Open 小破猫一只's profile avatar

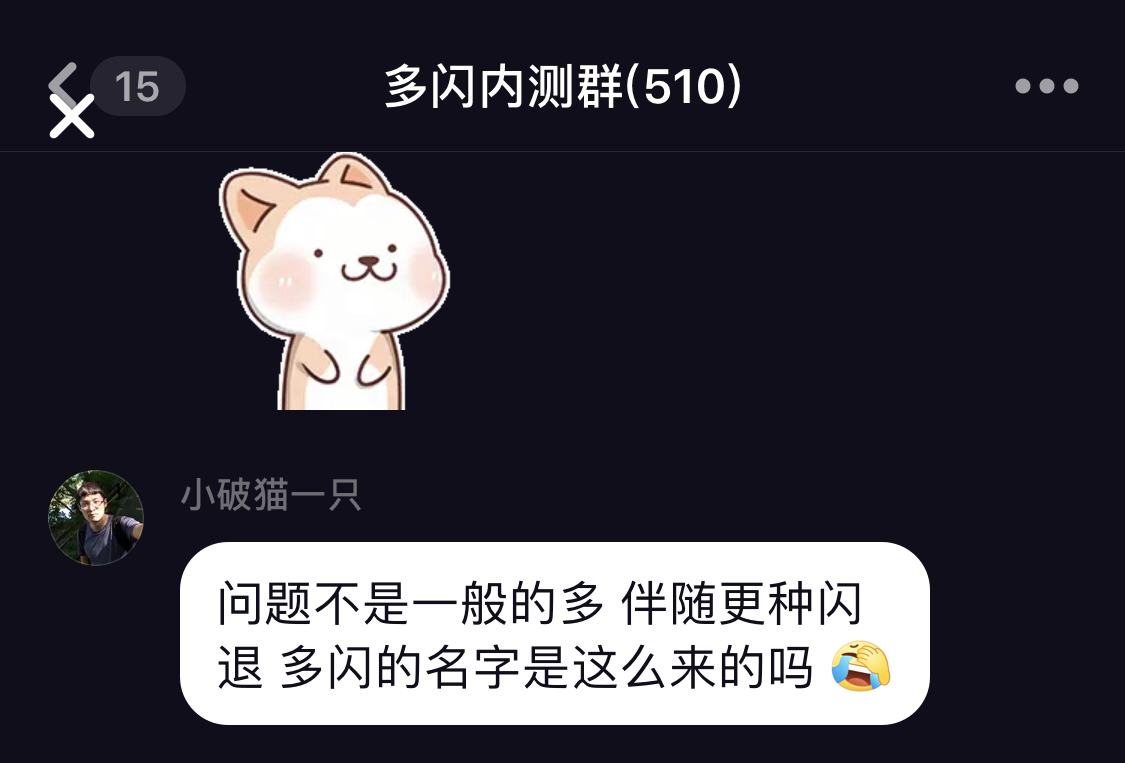[96, 518]
